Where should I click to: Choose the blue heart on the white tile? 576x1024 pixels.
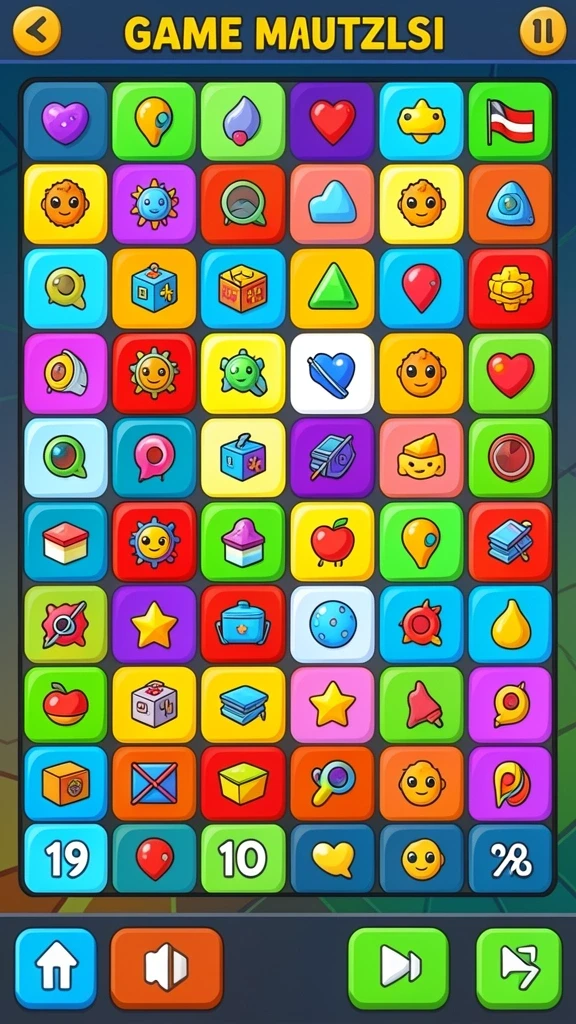(x=332, y=374)
